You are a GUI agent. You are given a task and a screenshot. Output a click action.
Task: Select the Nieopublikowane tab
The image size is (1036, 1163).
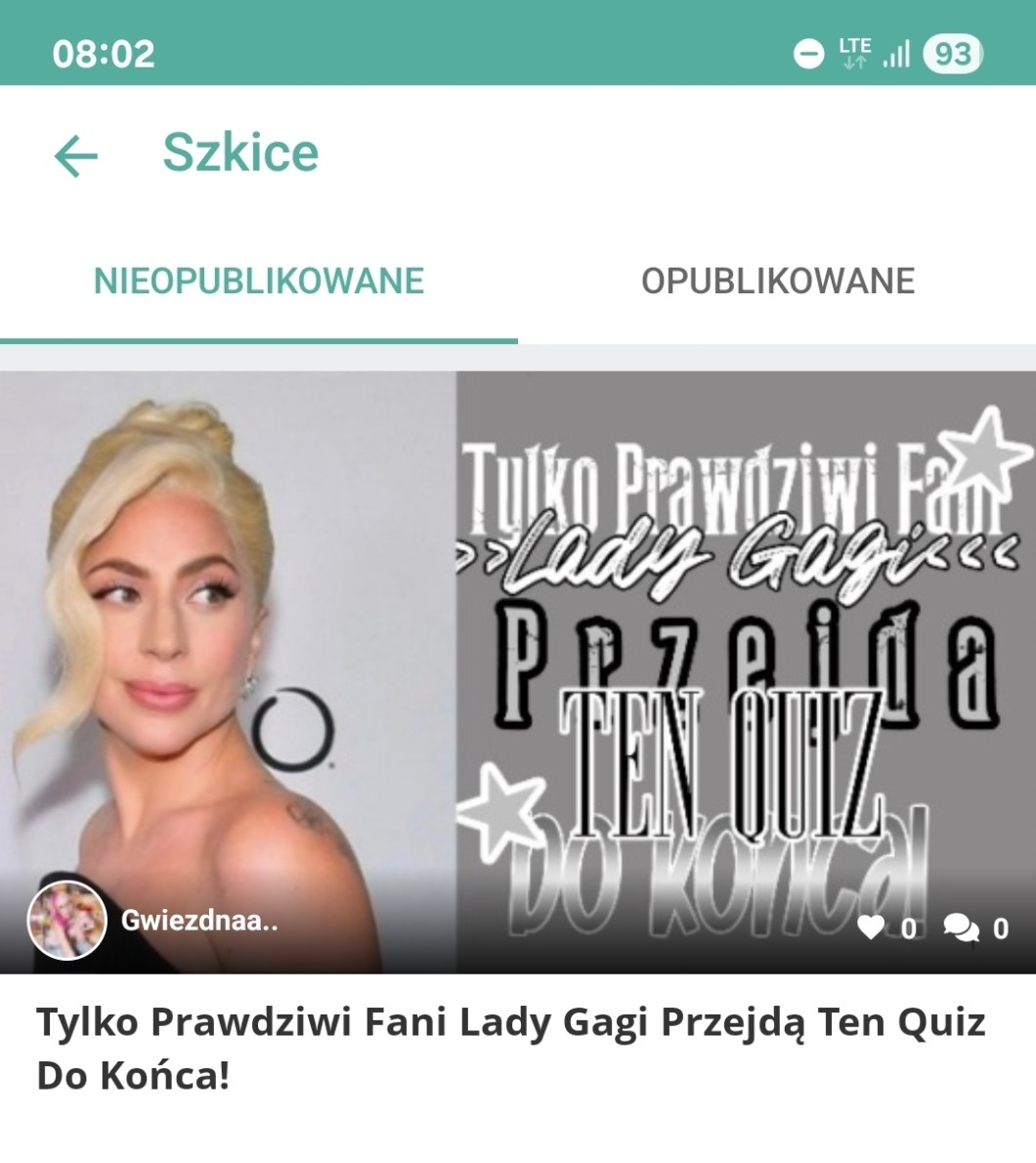[259, 281]
